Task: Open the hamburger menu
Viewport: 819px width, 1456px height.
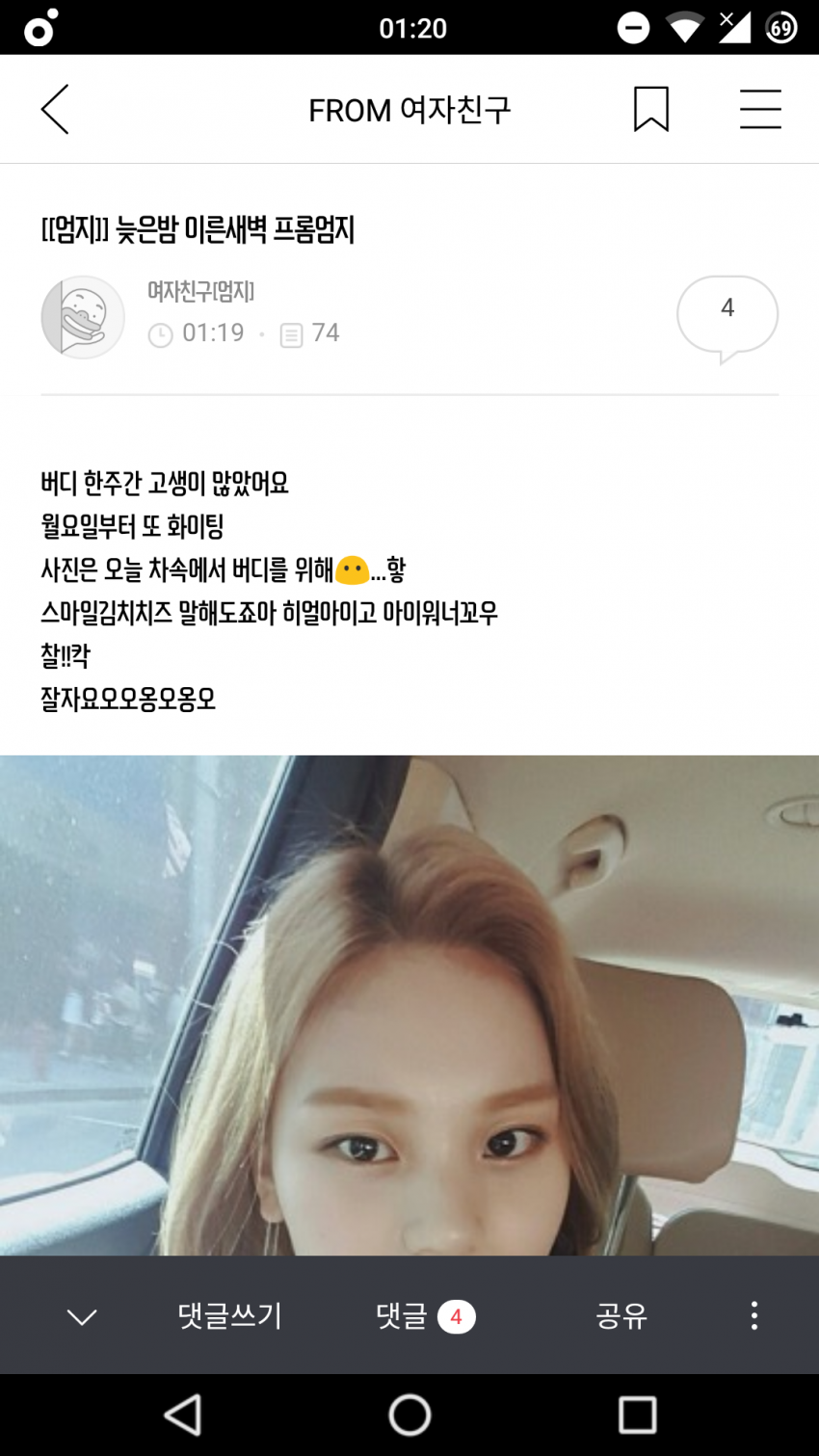Action: 760,109
